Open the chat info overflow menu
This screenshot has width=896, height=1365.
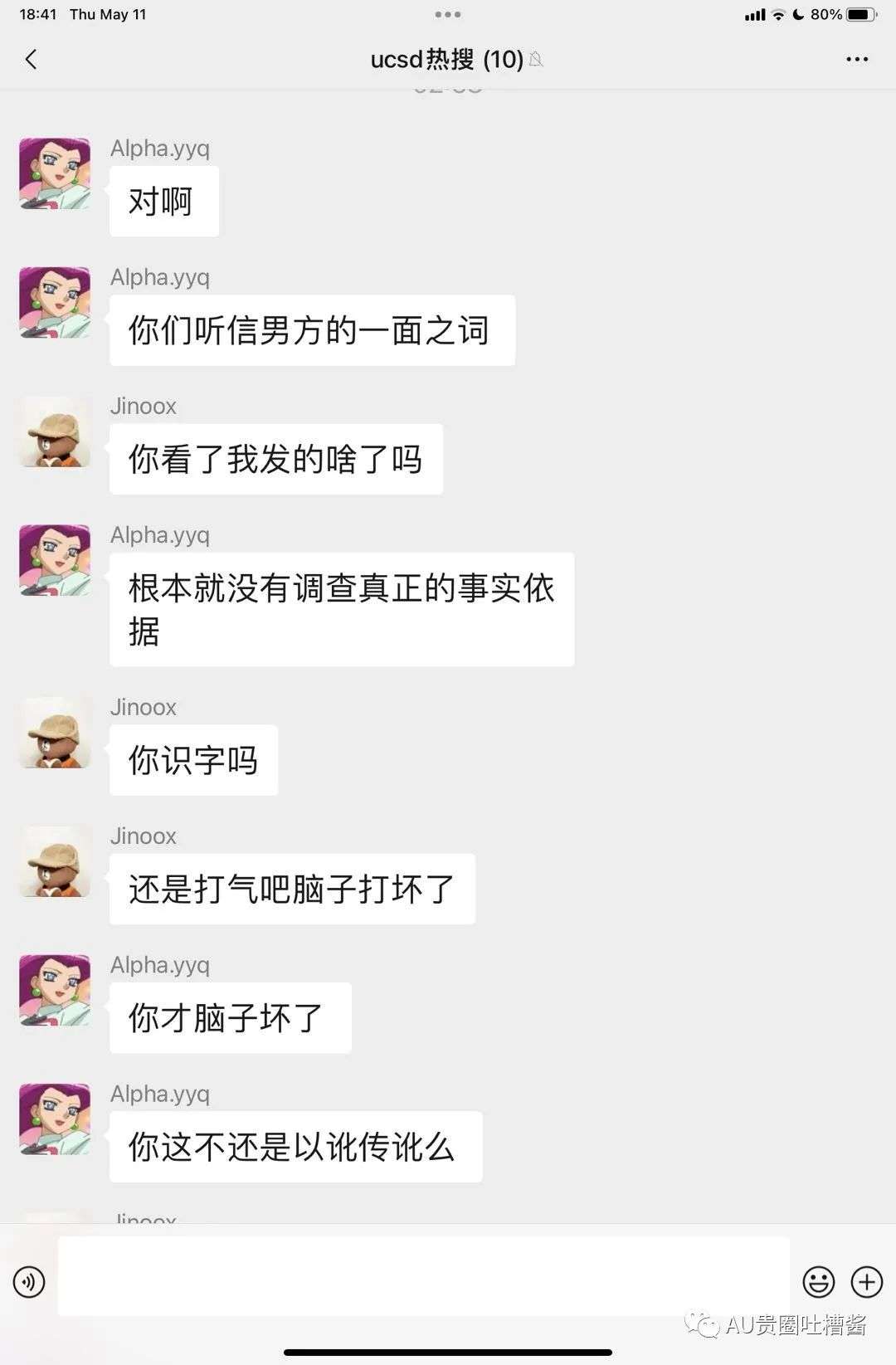point(856,59)
